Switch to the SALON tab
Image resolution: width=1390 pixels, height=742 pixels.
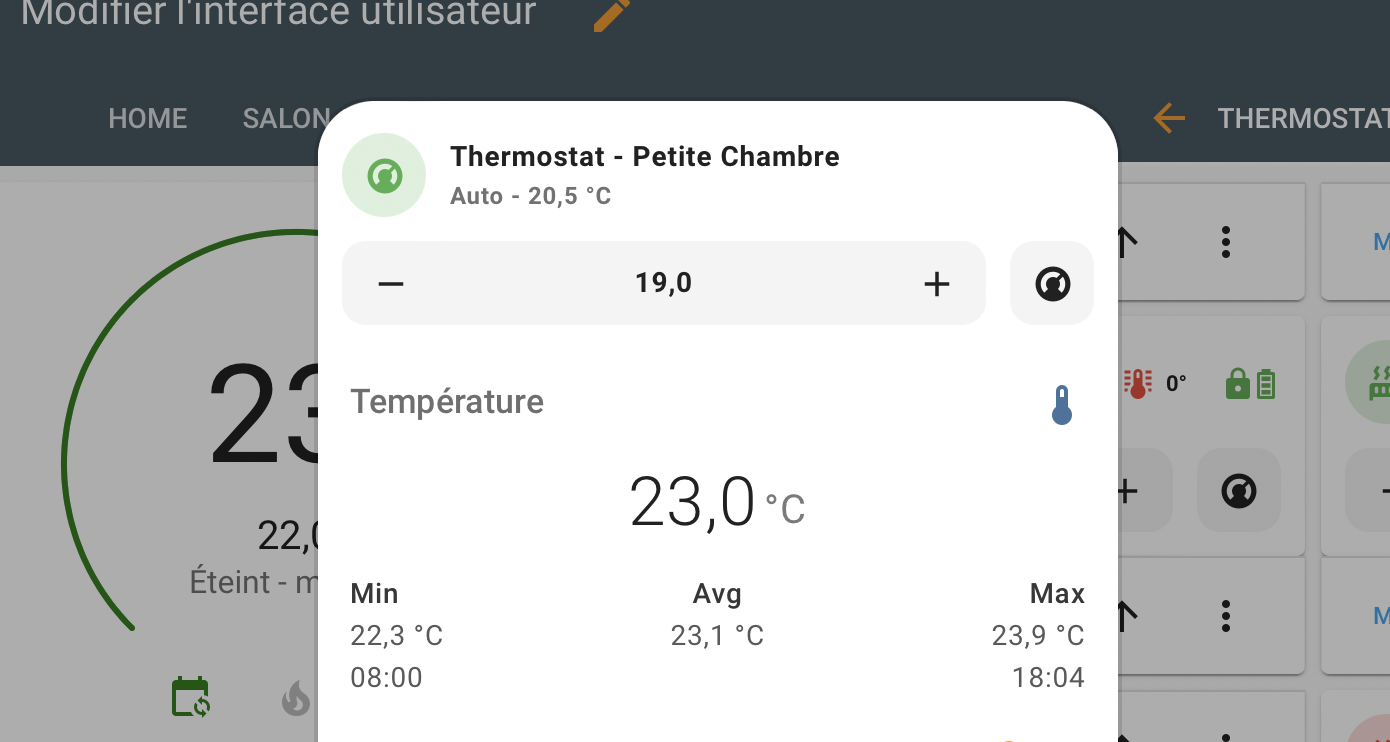click(286, 119)
